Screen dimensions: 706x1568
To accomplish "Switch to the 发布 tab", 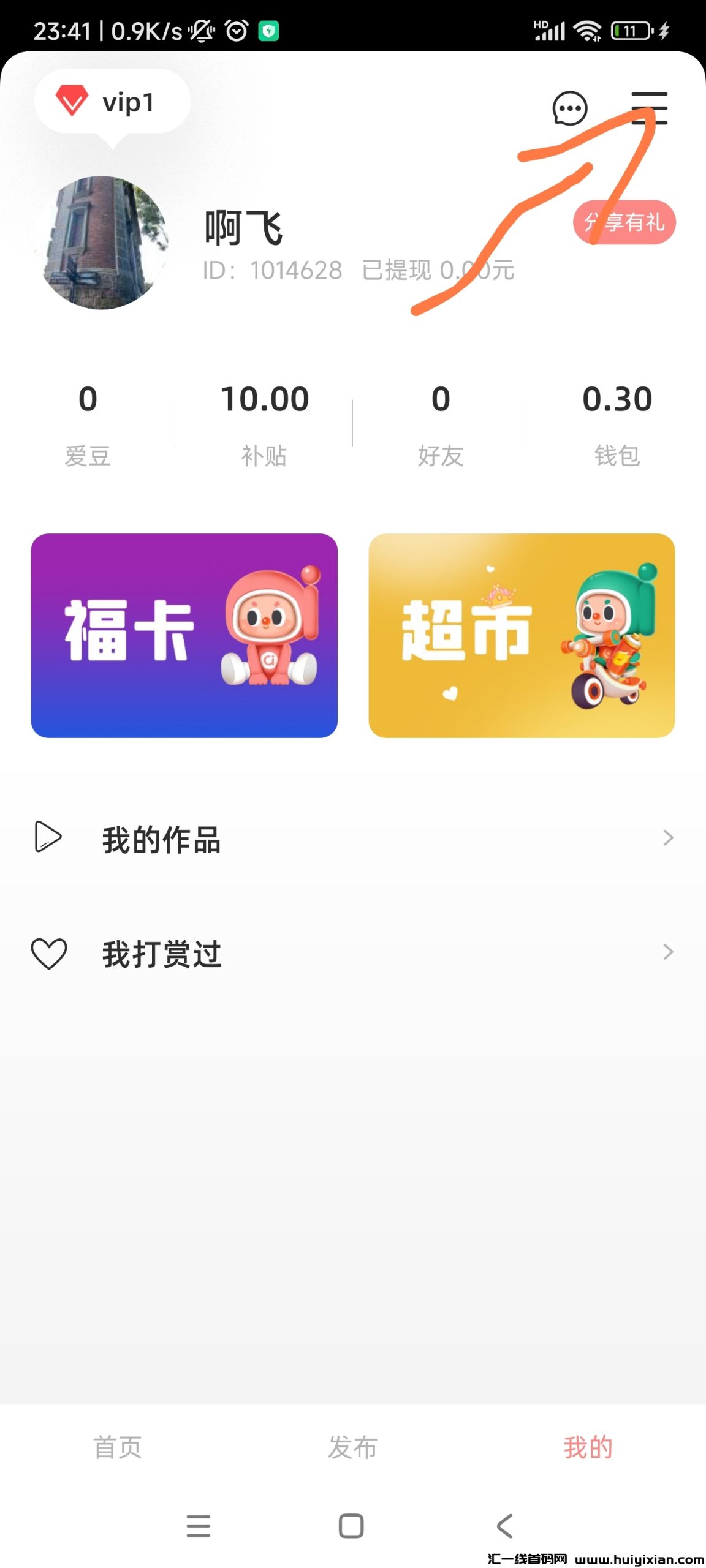I will (353, 1449).
